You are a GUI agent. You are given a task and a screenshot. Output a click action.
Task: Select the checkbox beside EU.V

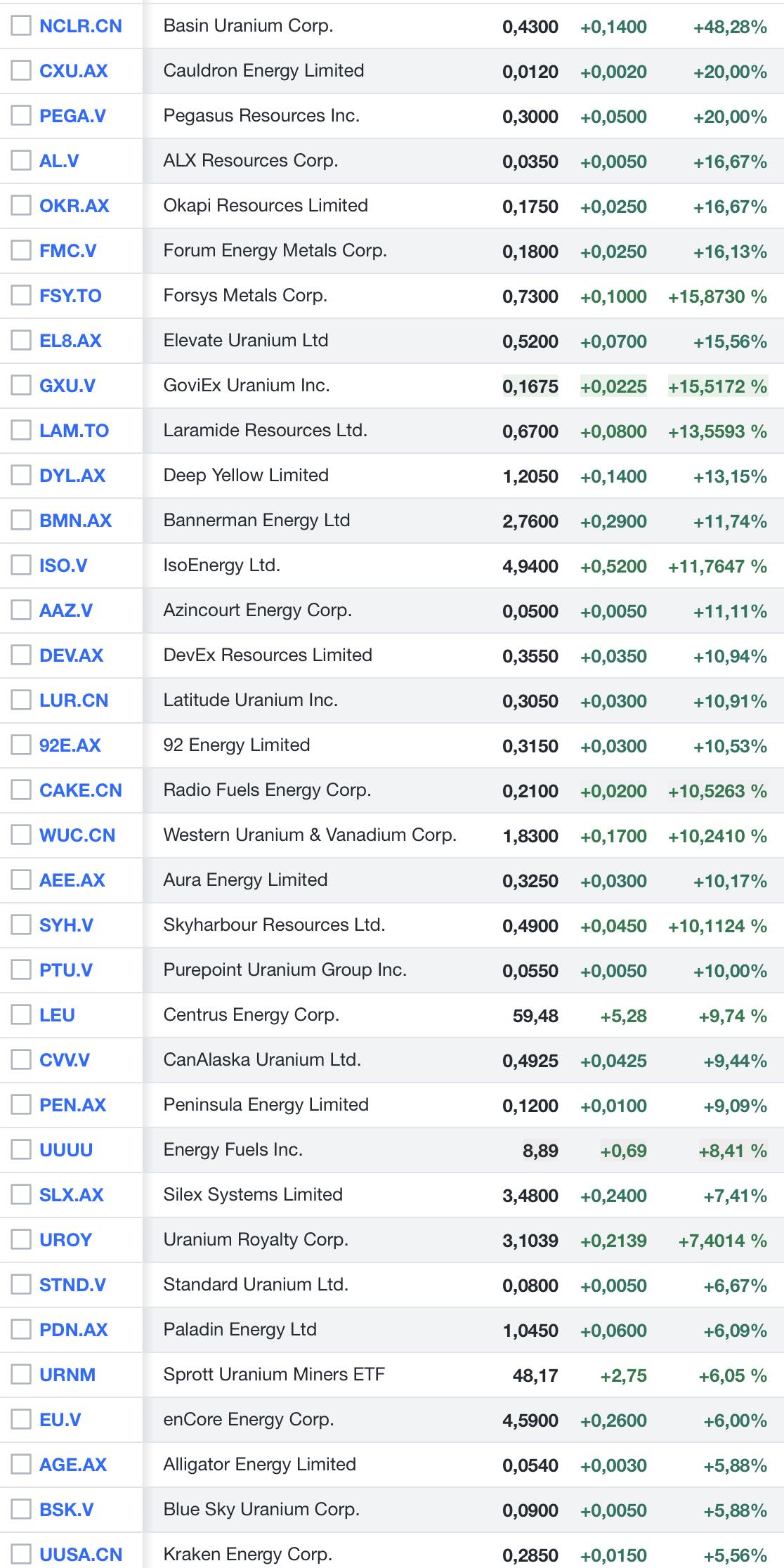coord(21,1420)
